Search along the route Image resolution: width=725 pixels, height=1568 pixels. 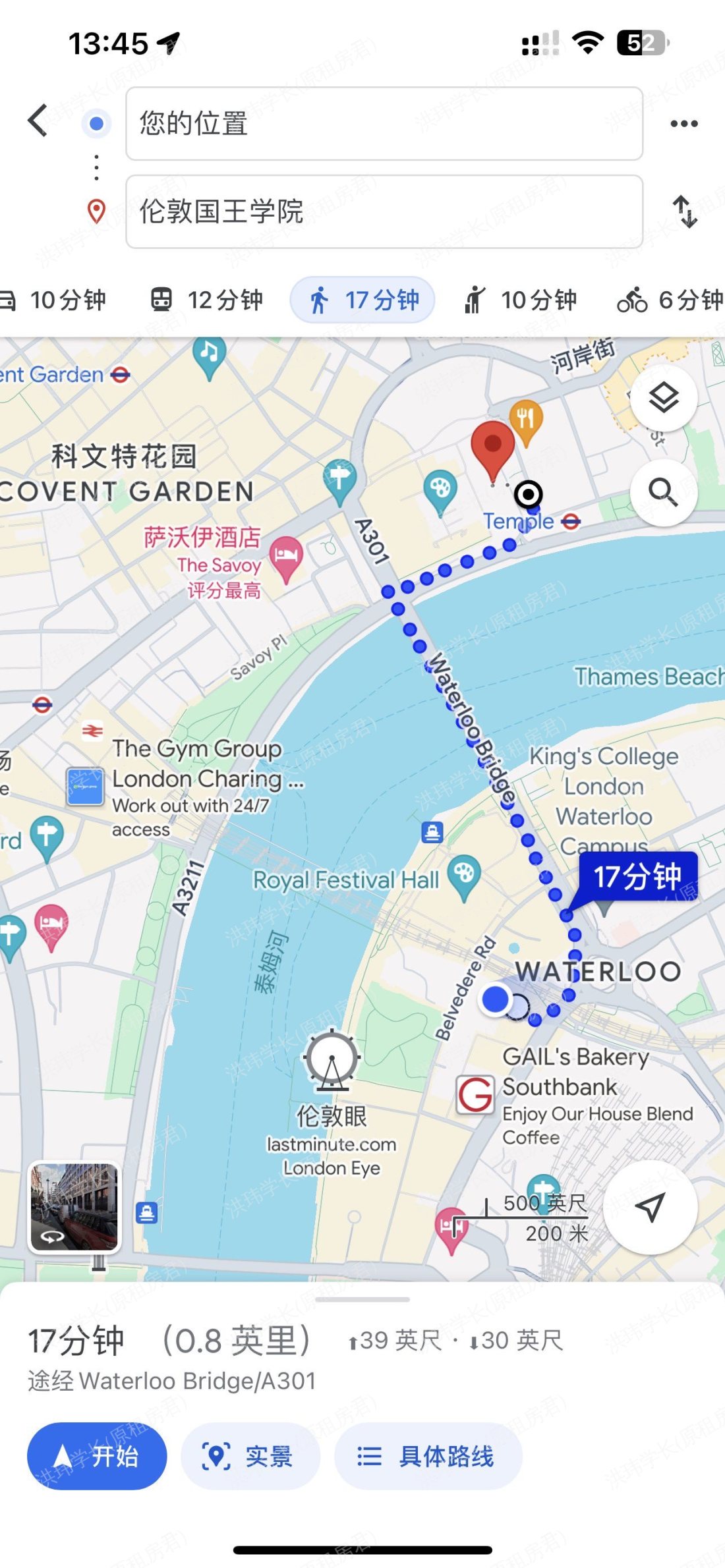pyautogui.click(x=664, y=491)
